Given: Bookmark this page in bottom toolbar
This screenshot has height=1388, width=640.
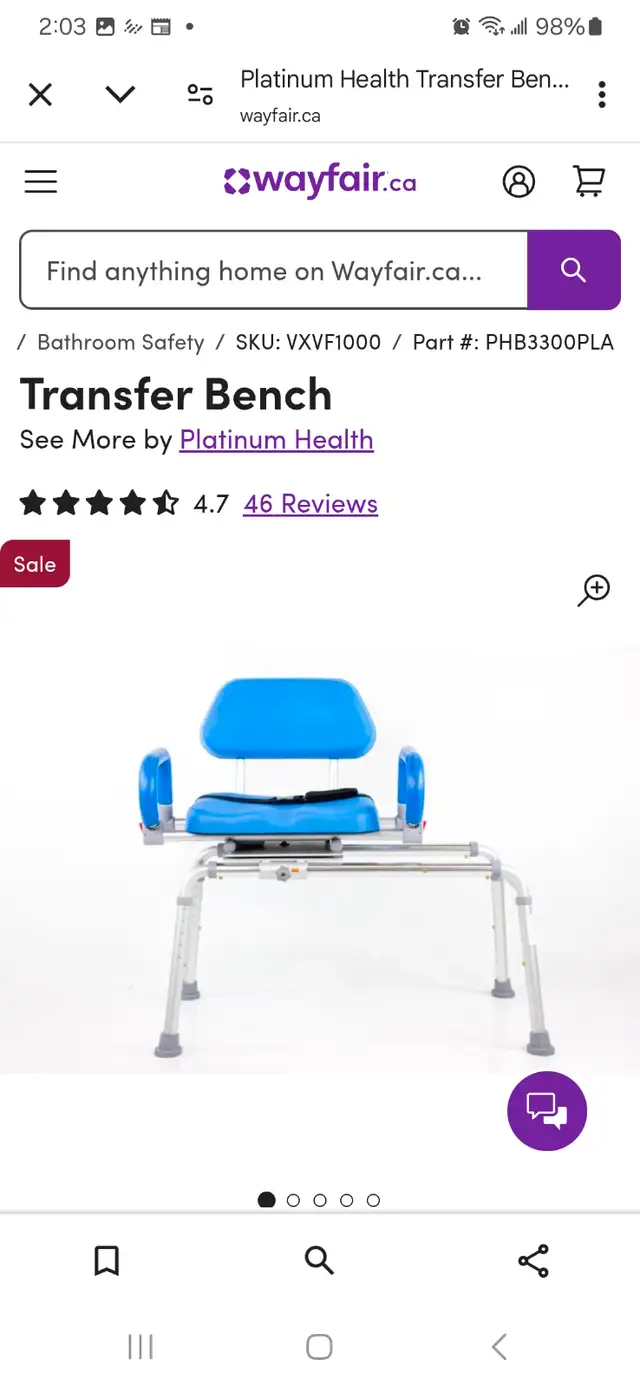Looking at the screenshot, I should (106, 1261).
